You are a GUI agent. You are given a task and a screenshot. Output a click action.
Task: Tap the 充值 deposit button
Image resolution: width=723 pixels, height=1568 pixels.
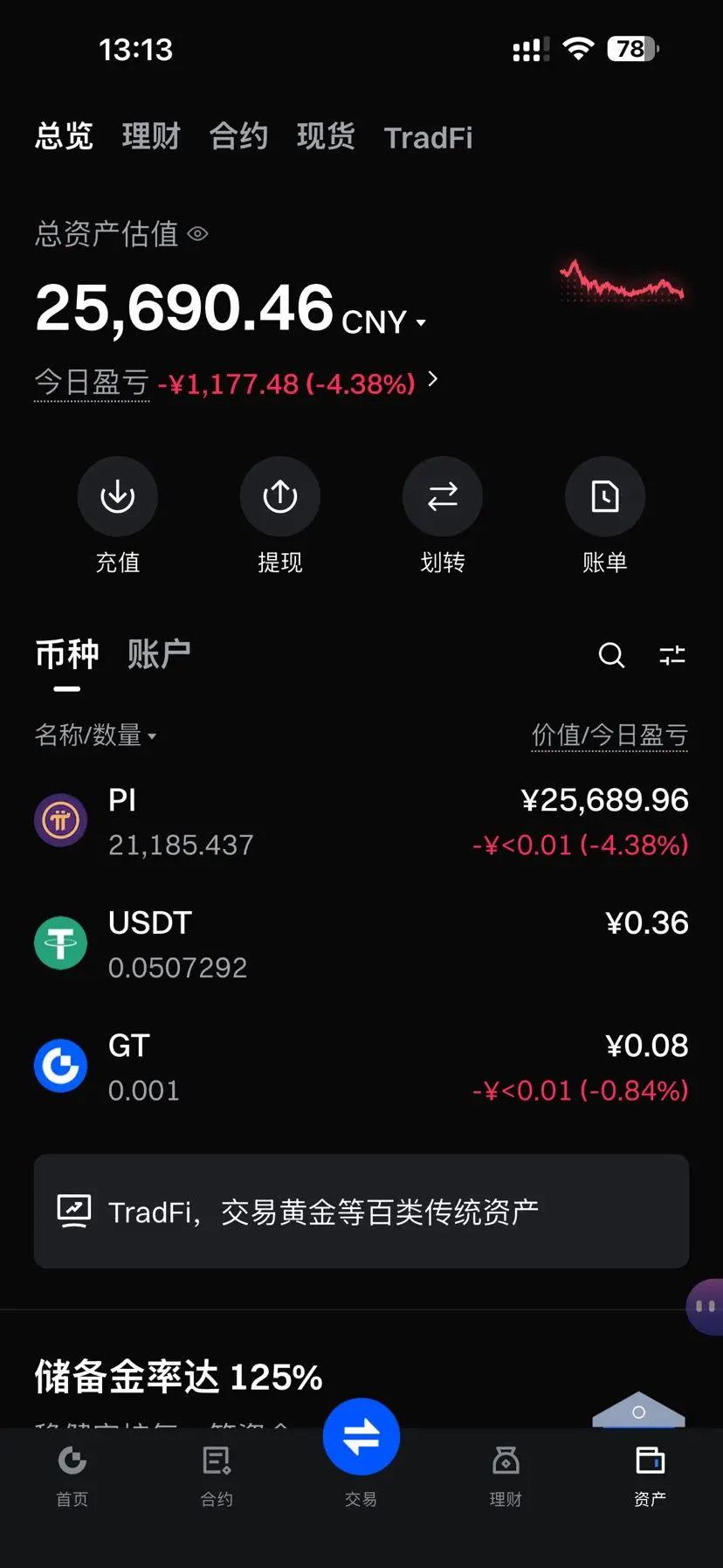(118, 515)
